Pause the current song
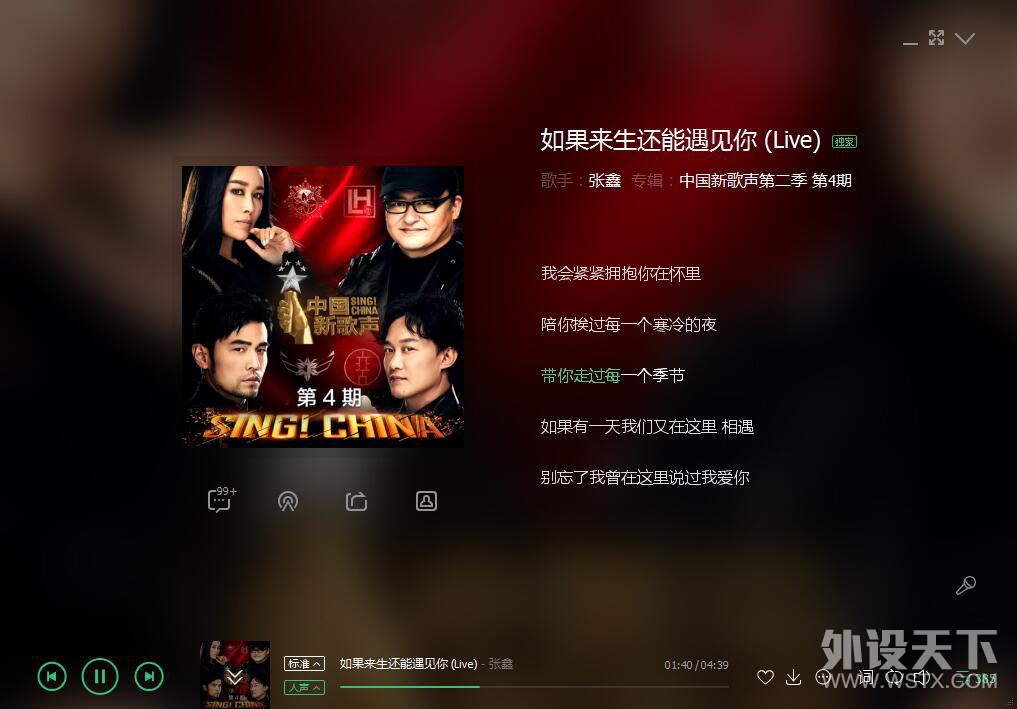 100,677
